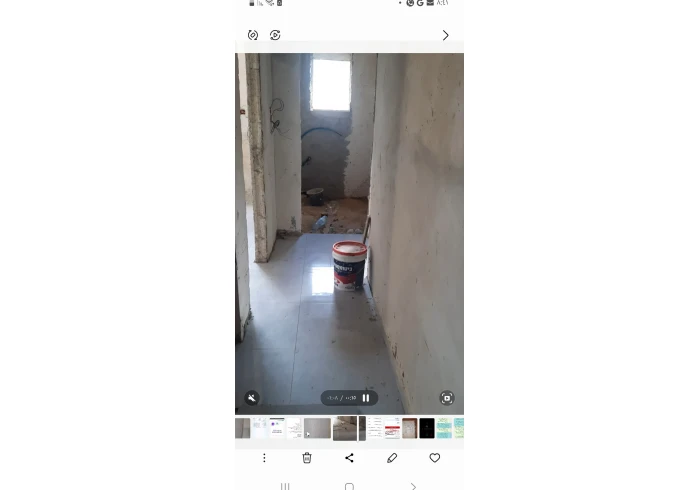Screen dimensions: 700x490
Task: Edit the video with the pencil icon
Action: 392,458
